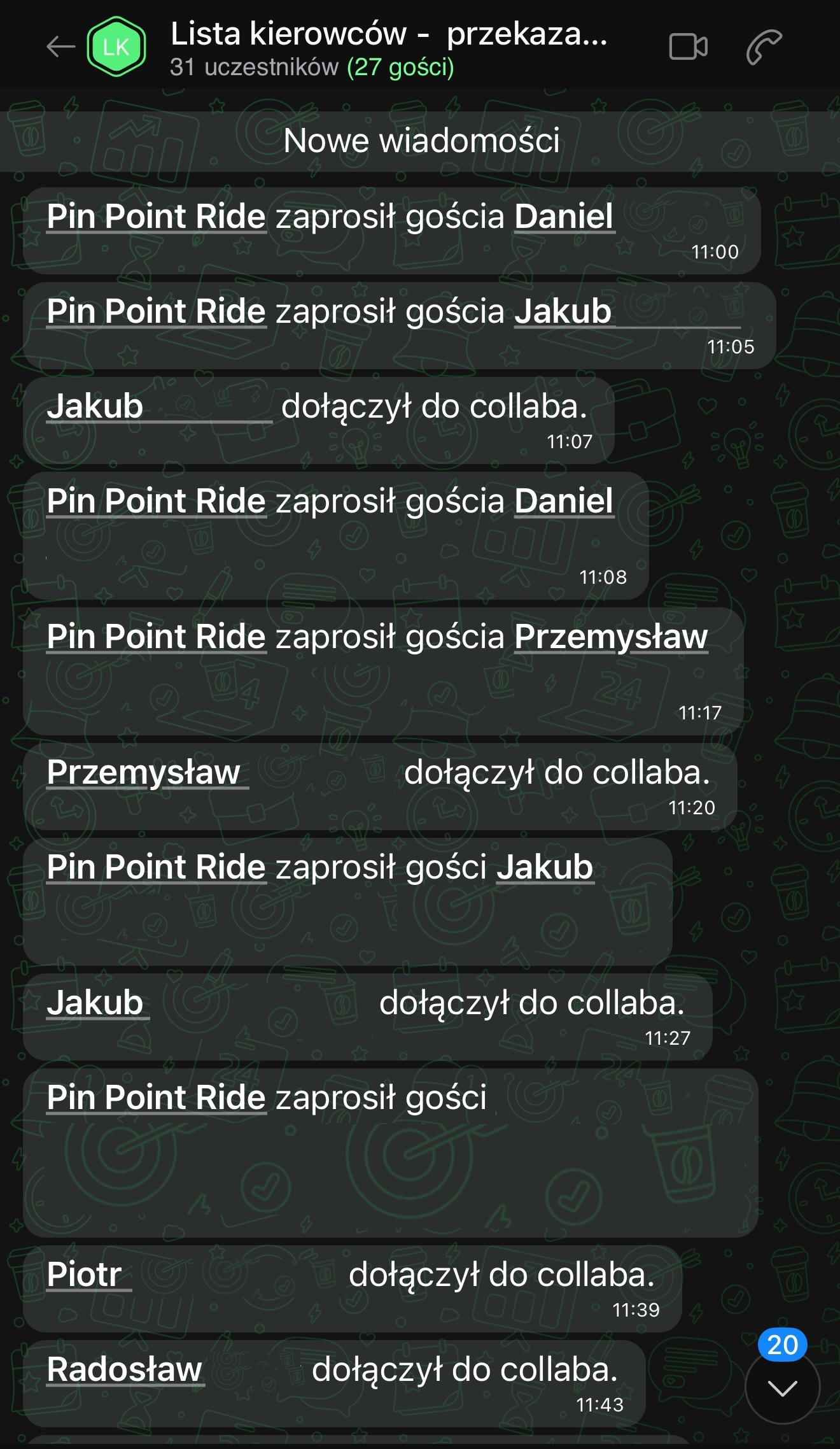Open Przemysław's profile in the 11:17 invite
Image resolution: width=840 pixels, height=1449 pixels.
click(610, 637)
